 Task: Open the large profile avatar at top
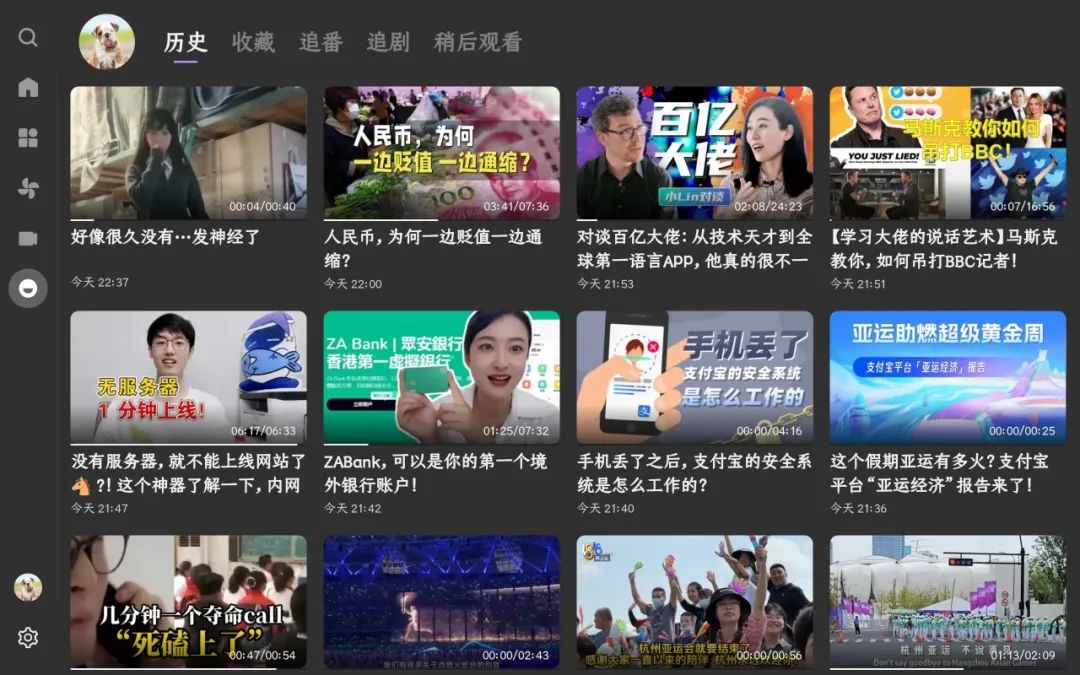pyautogui.click(x=107, y=42)
